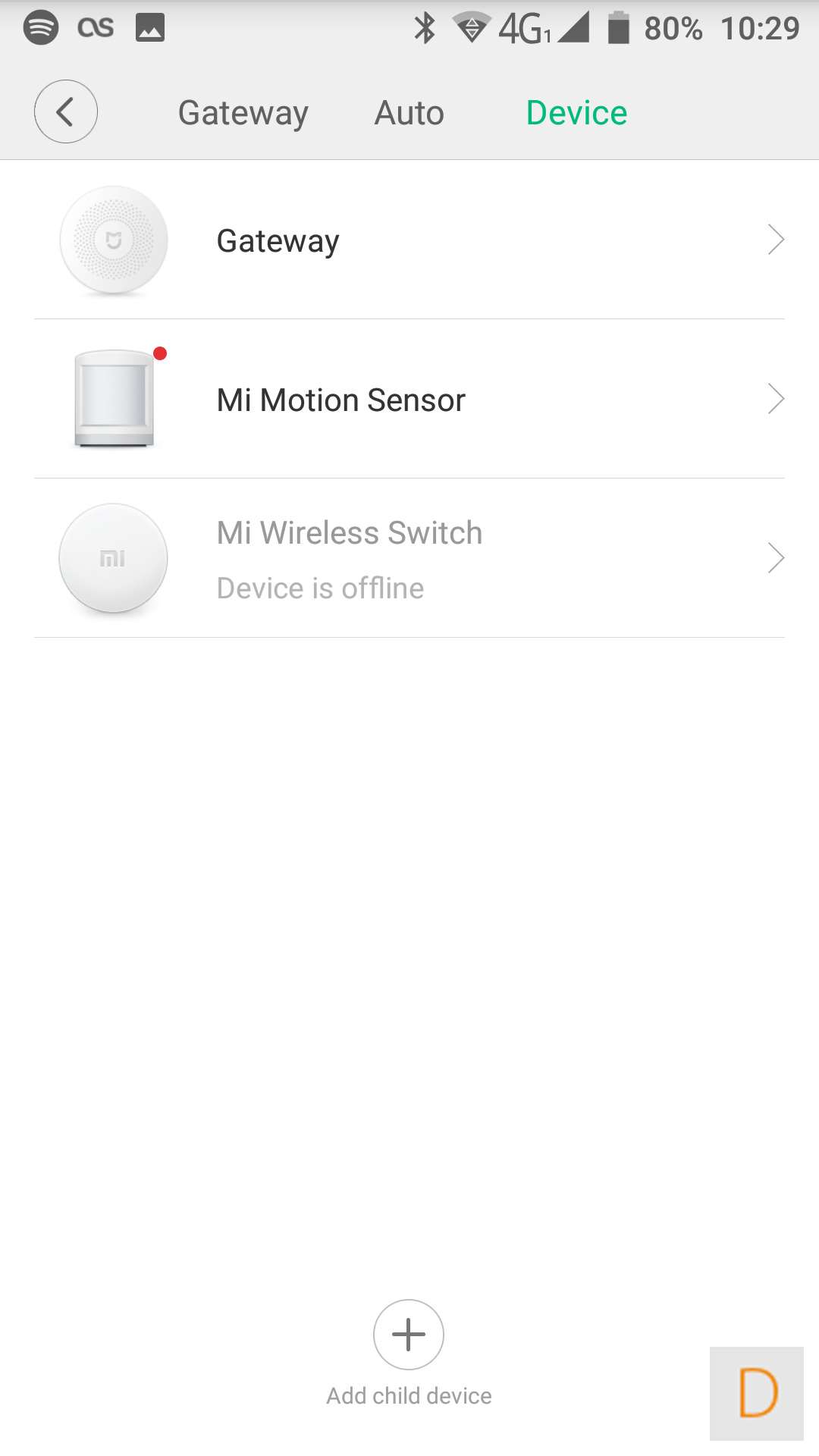Open the Gateway device row
Screen dimensions: 819x1456
(409, 240)
